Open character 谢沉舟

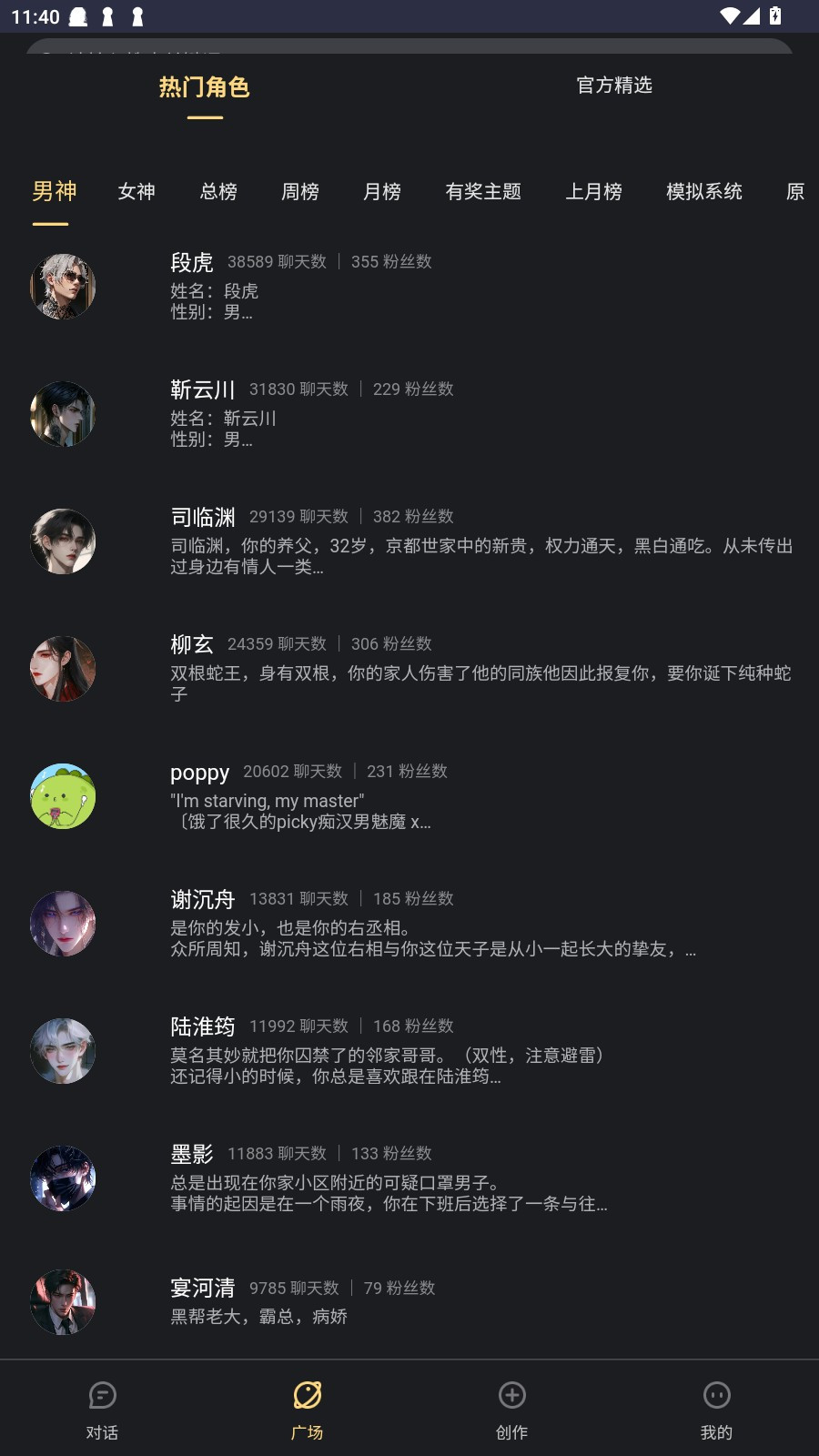409,924
